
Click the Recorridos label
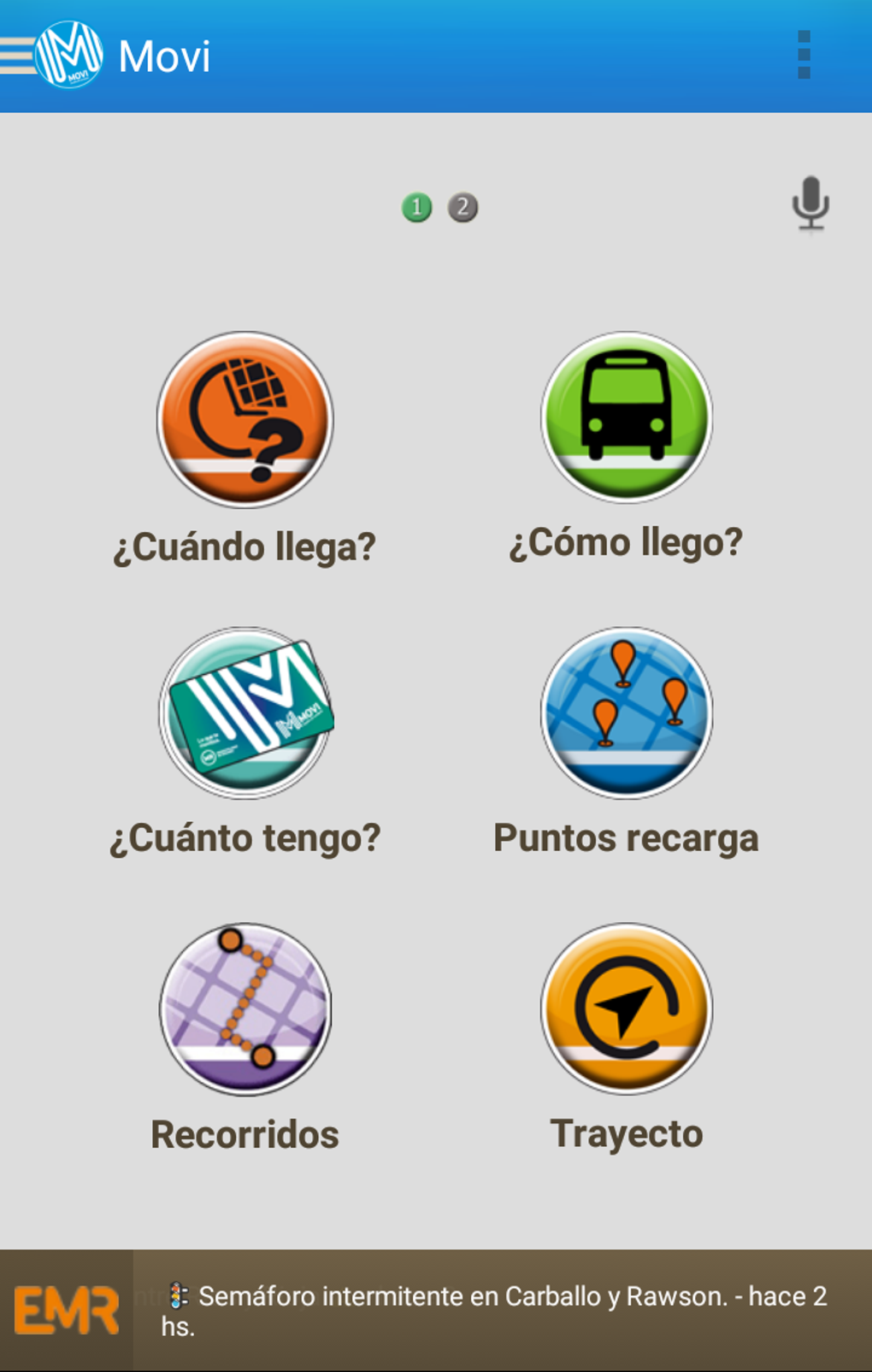coord(245,1134)
